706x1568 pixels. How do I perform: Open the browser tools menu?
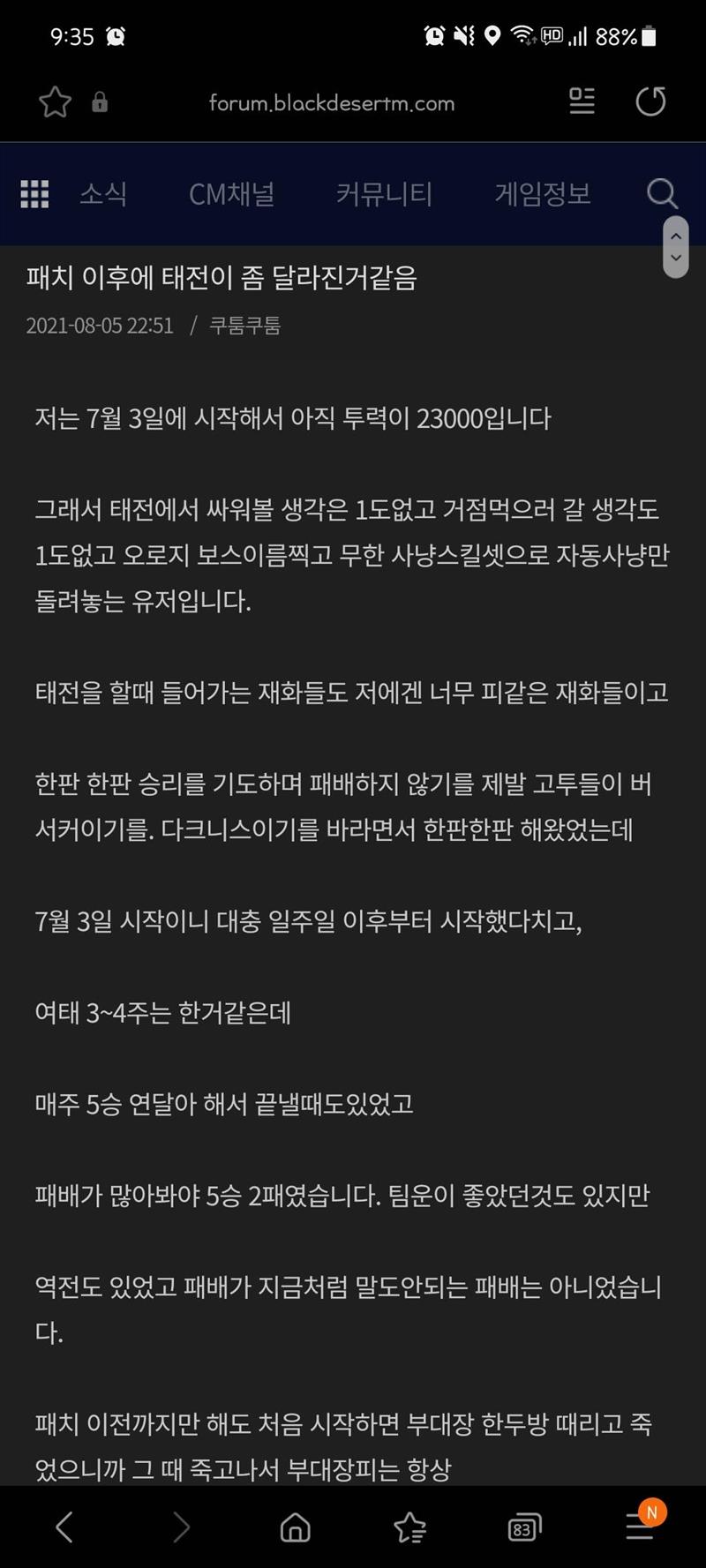(x=641, y=1525)
